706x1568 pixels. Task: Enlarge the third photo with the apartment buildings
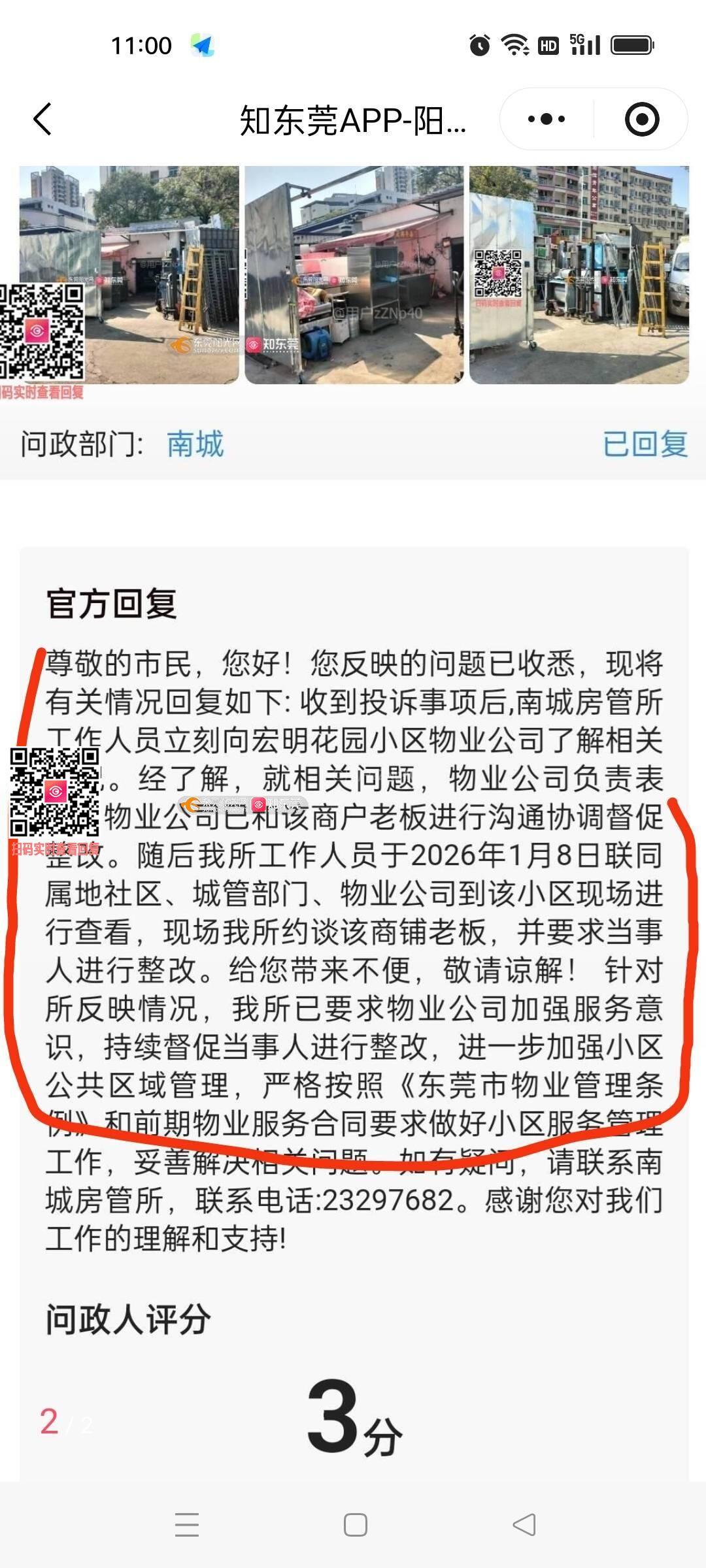coord(579,274)
